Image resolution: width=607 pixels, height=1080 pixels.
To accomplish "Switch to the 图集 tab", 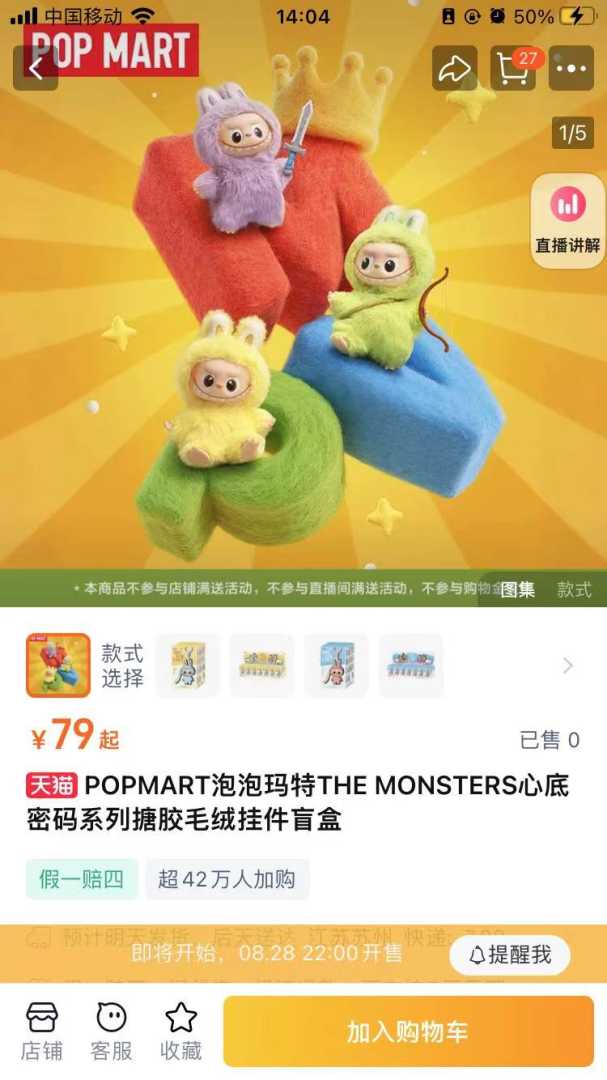I will (517, 589).
